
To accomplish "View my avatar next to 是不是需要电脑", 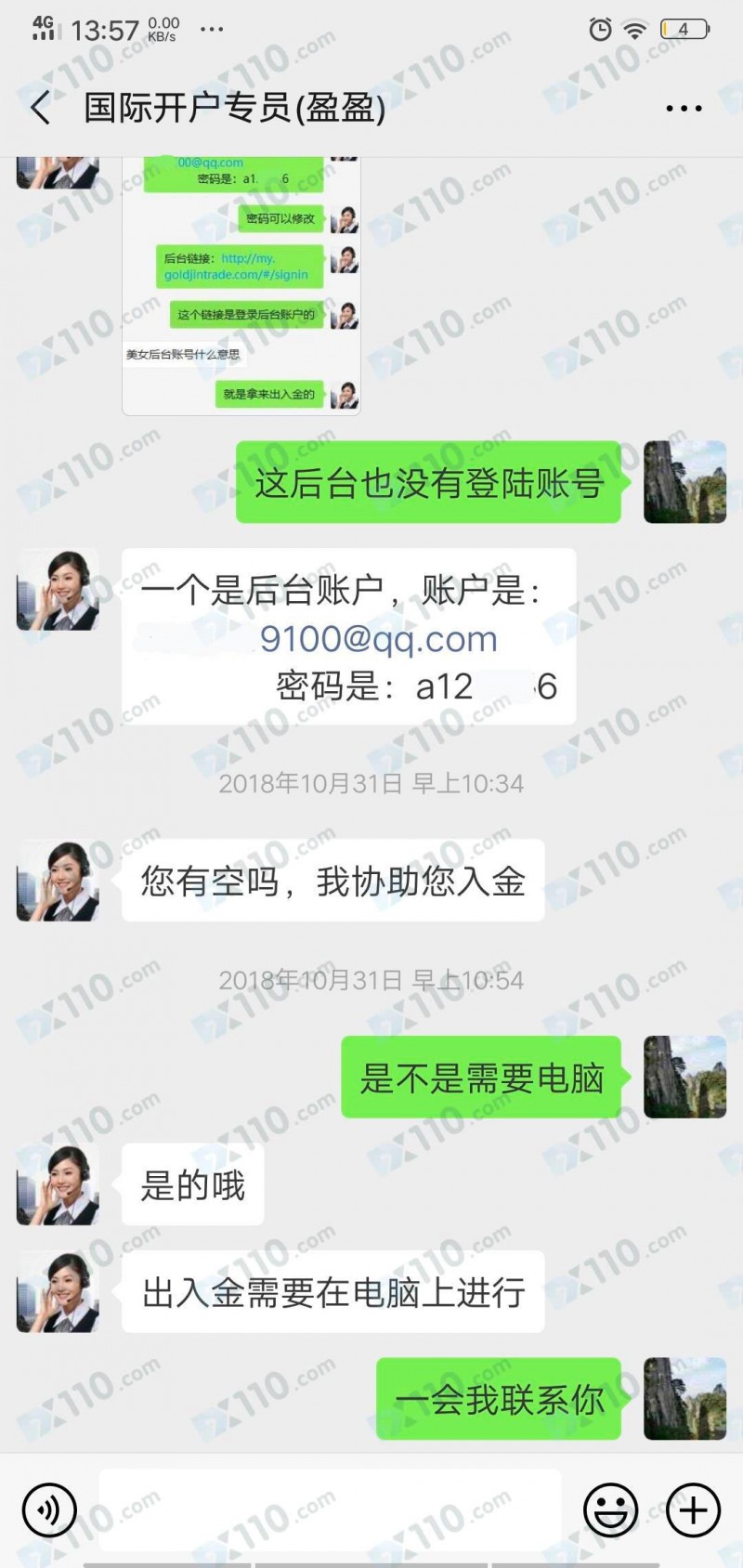I will click(684, 1077).
